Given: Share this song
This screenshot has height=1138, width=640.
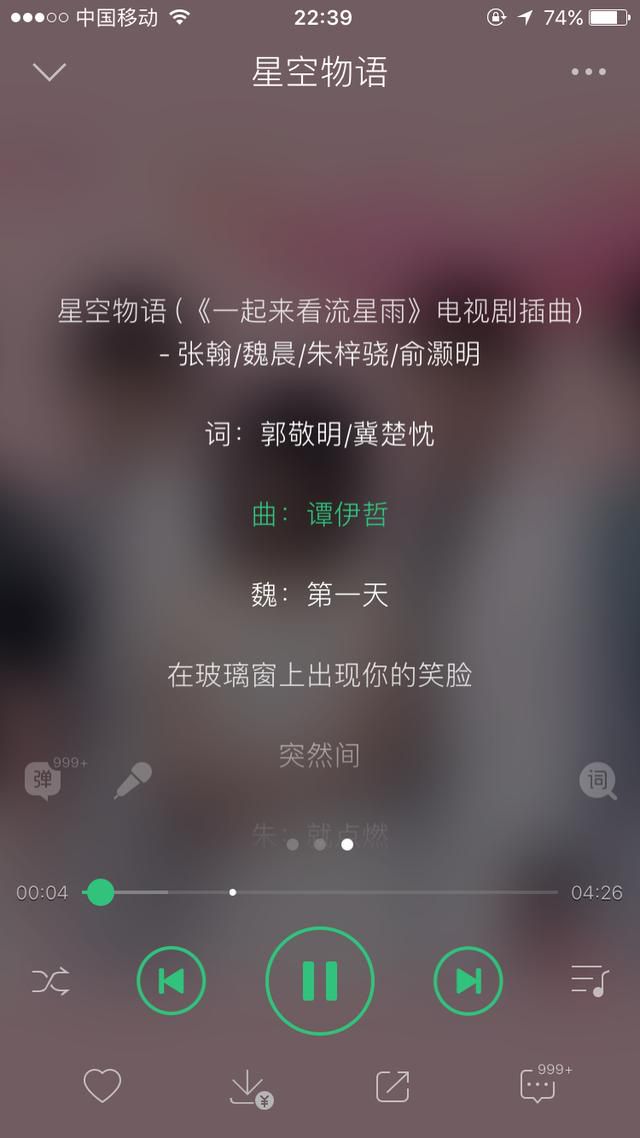Looking at the screenshot, I should pyautogui.click(x=392, y=1087).
